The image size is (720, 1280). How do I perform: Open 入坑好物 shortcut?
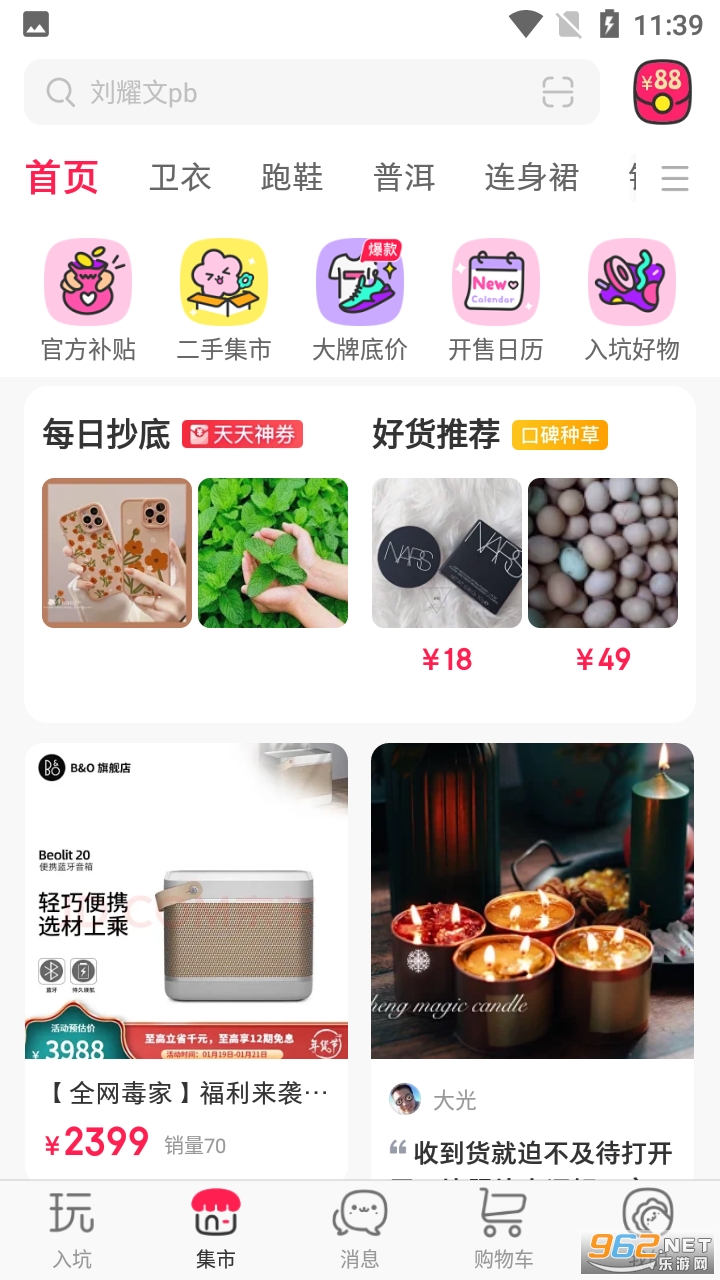[632, 300]
